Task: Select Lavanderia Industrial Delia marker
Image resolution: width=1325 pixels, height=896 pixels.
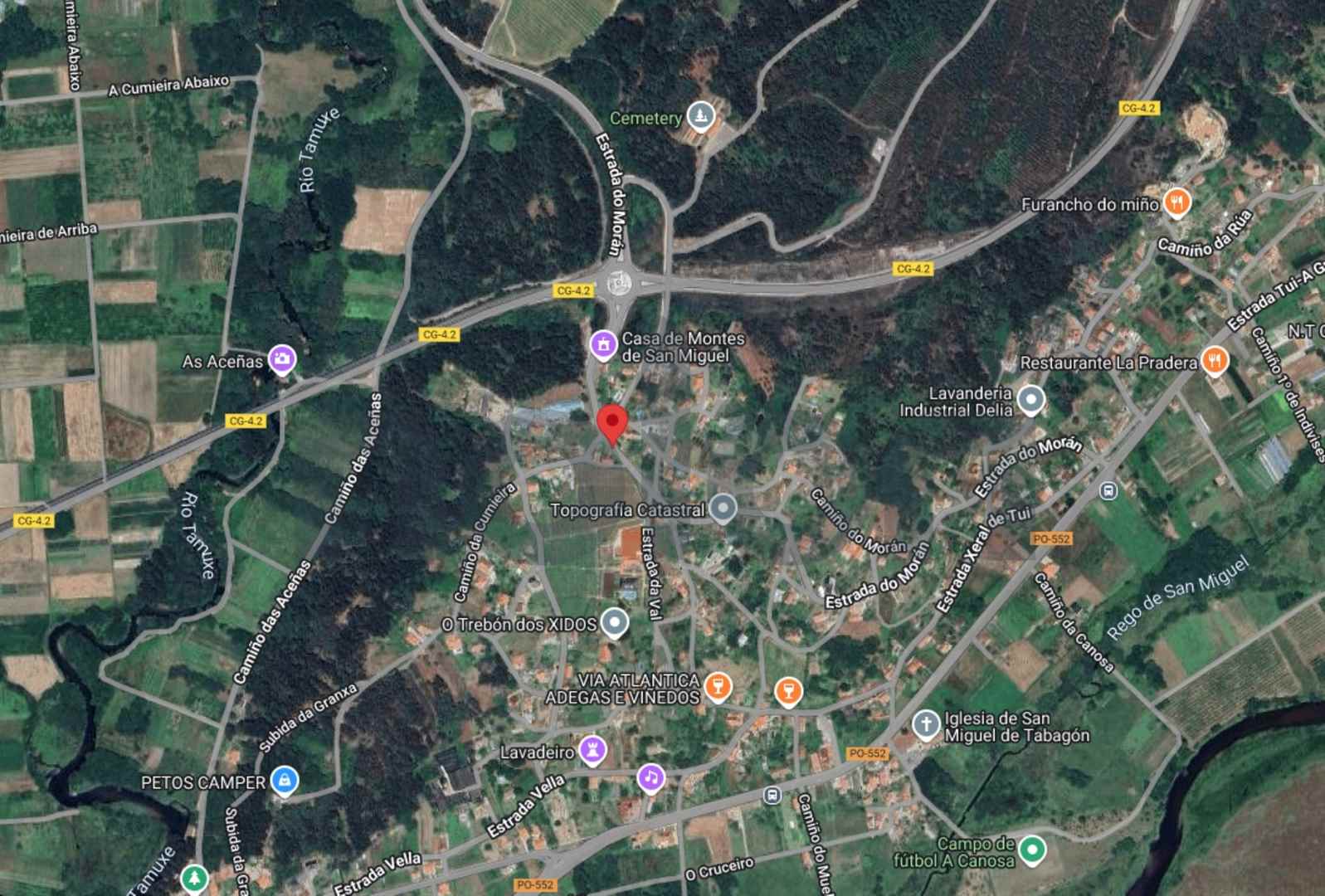Action: [x=1030, y=400]
